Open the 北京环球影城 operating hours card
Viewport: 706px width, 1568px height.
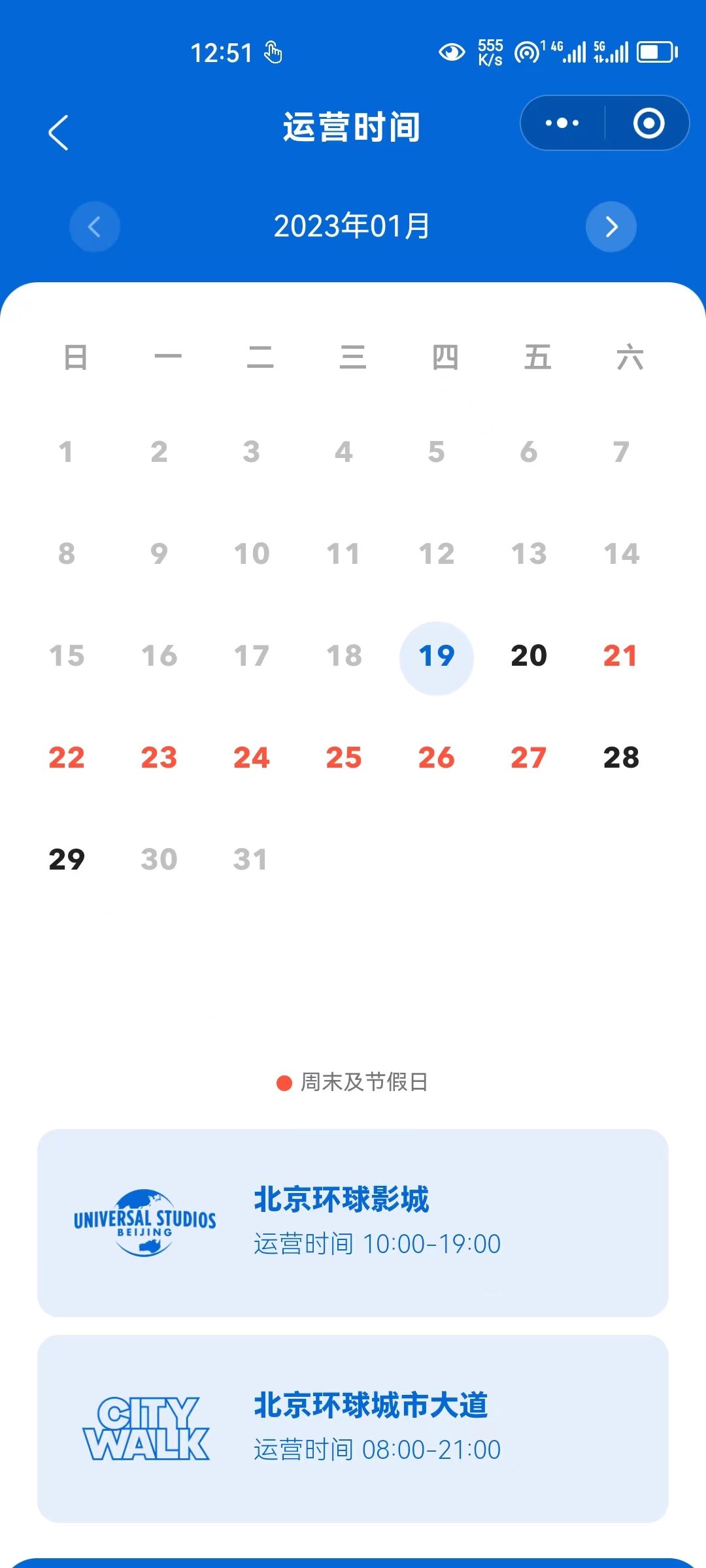(353, 1223)
